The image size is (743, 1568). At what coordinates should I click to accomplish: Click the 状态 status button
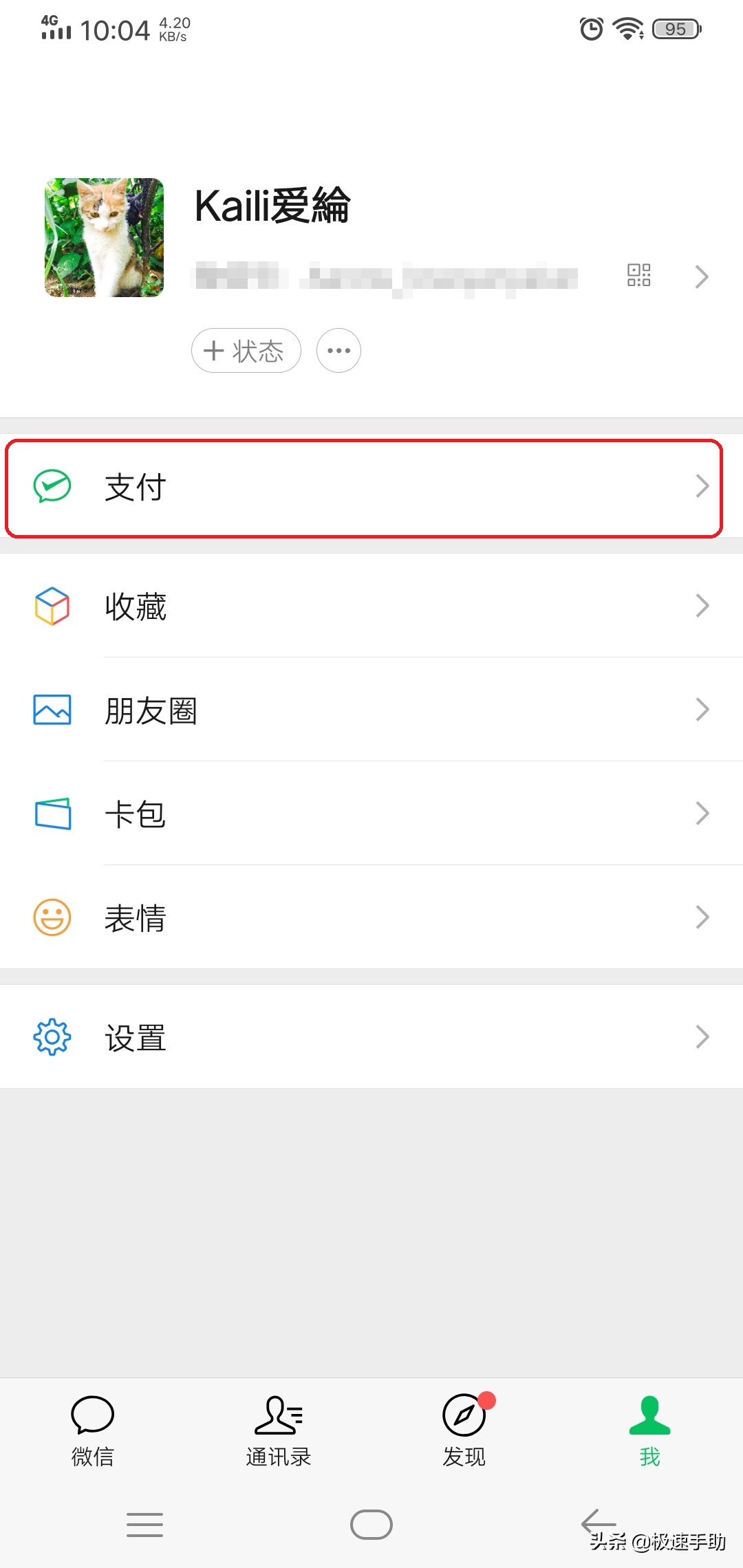click(x=245, y=351)
